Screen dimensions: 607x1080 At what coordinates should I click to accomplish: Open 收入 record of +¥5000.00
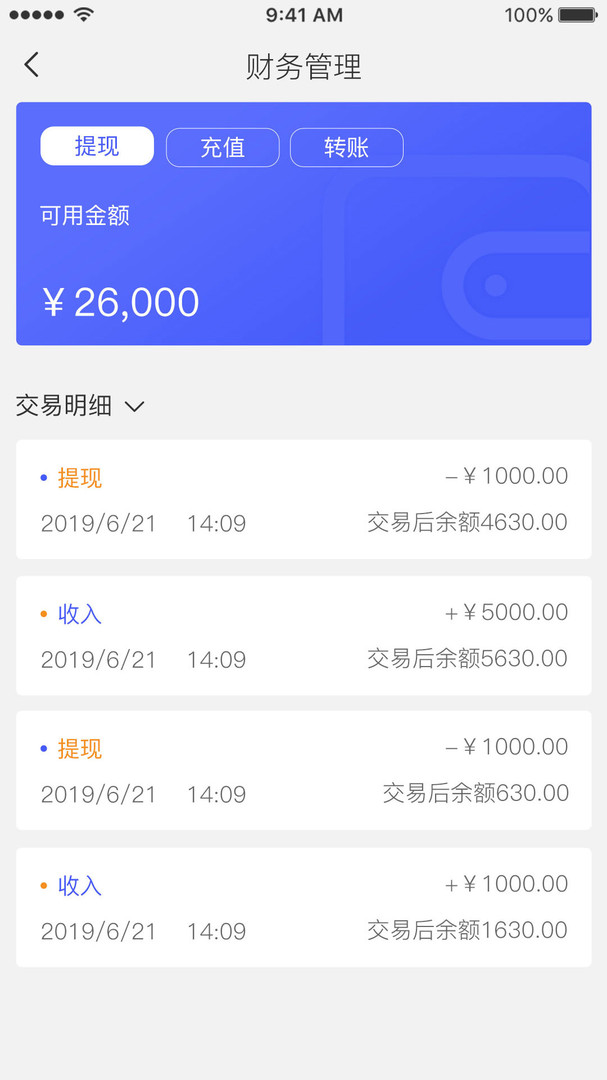303,635
